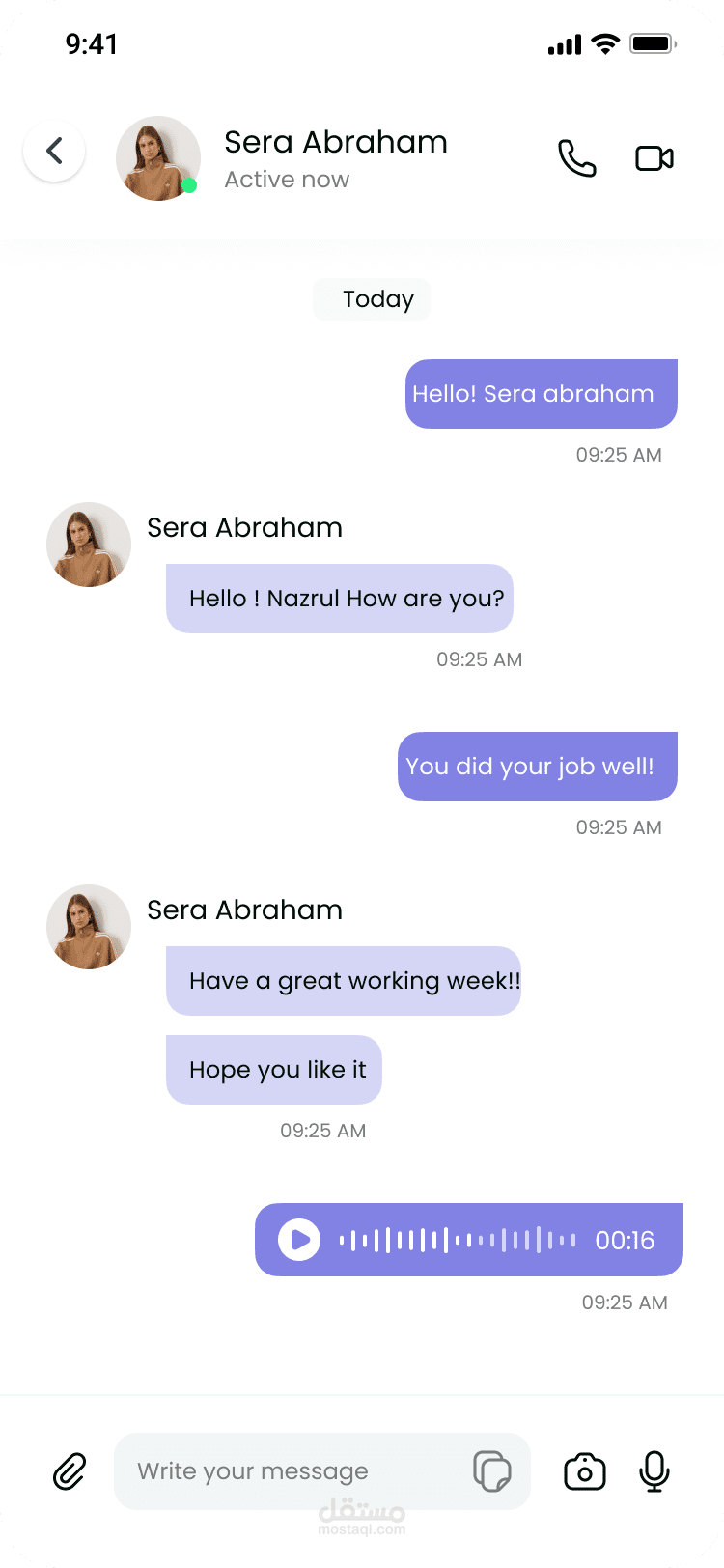Click the Wi-Fi icon in status bar
This screenshot has width=724, height=1568.
click(x=605, y=42)
